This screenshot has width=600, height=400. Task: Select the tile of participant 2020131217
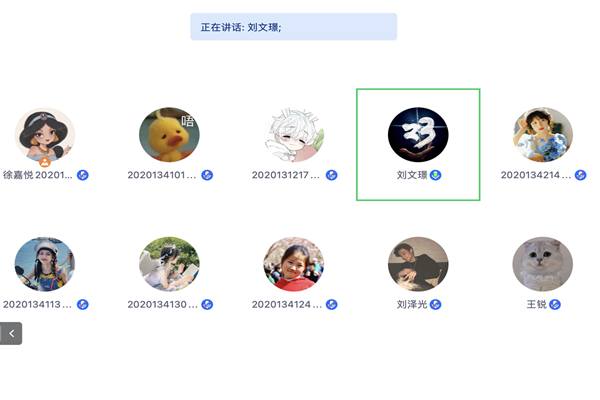tap(294, 138)
